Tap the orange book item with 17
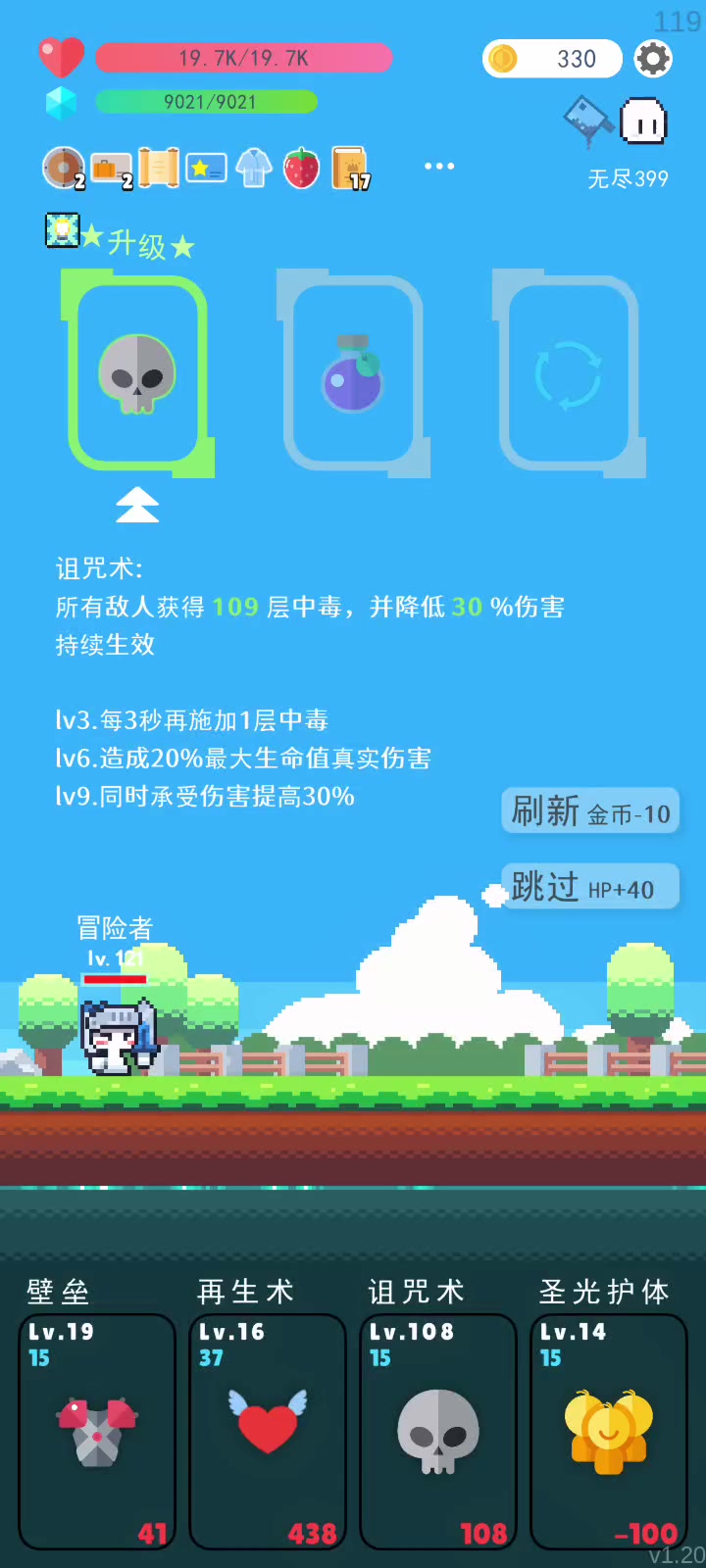The image size is (706, 1568). pos(350,168)
